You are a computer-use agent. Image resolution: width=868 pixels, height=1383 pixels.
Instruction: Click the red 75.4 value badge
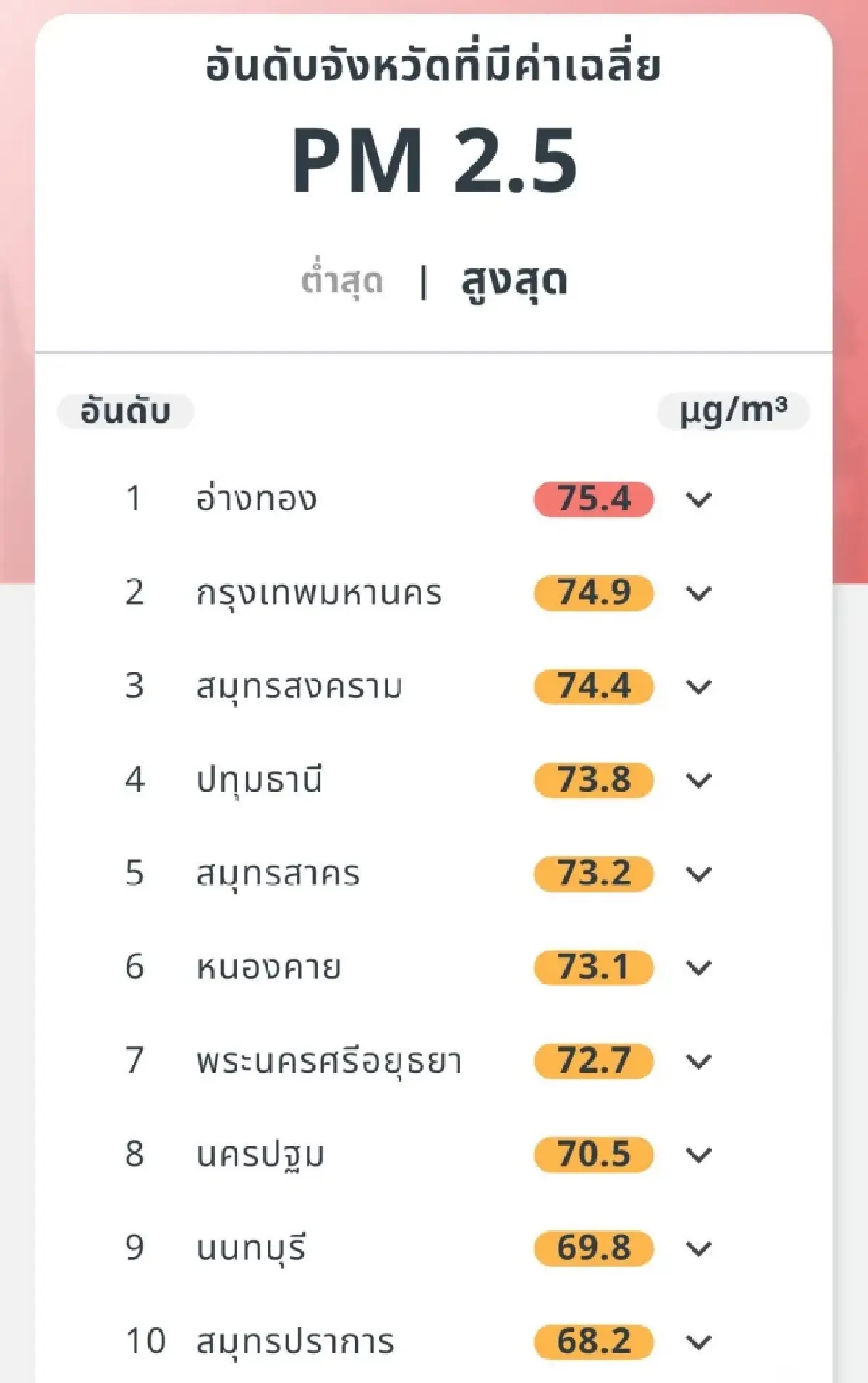coord(593,498)
